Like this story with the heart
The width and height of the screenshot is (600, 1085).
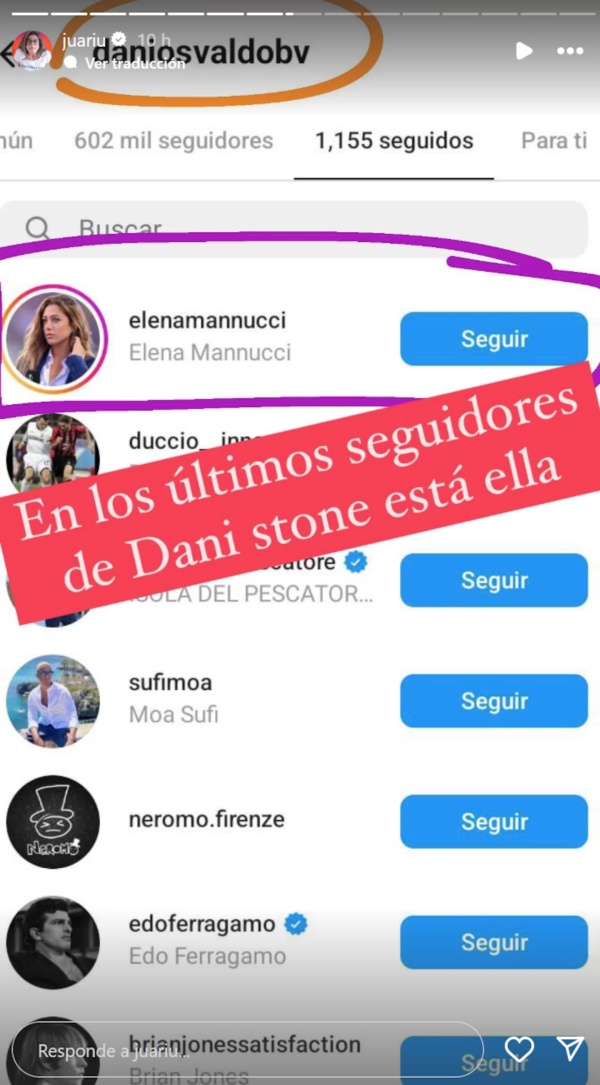tap(519, 1049)
